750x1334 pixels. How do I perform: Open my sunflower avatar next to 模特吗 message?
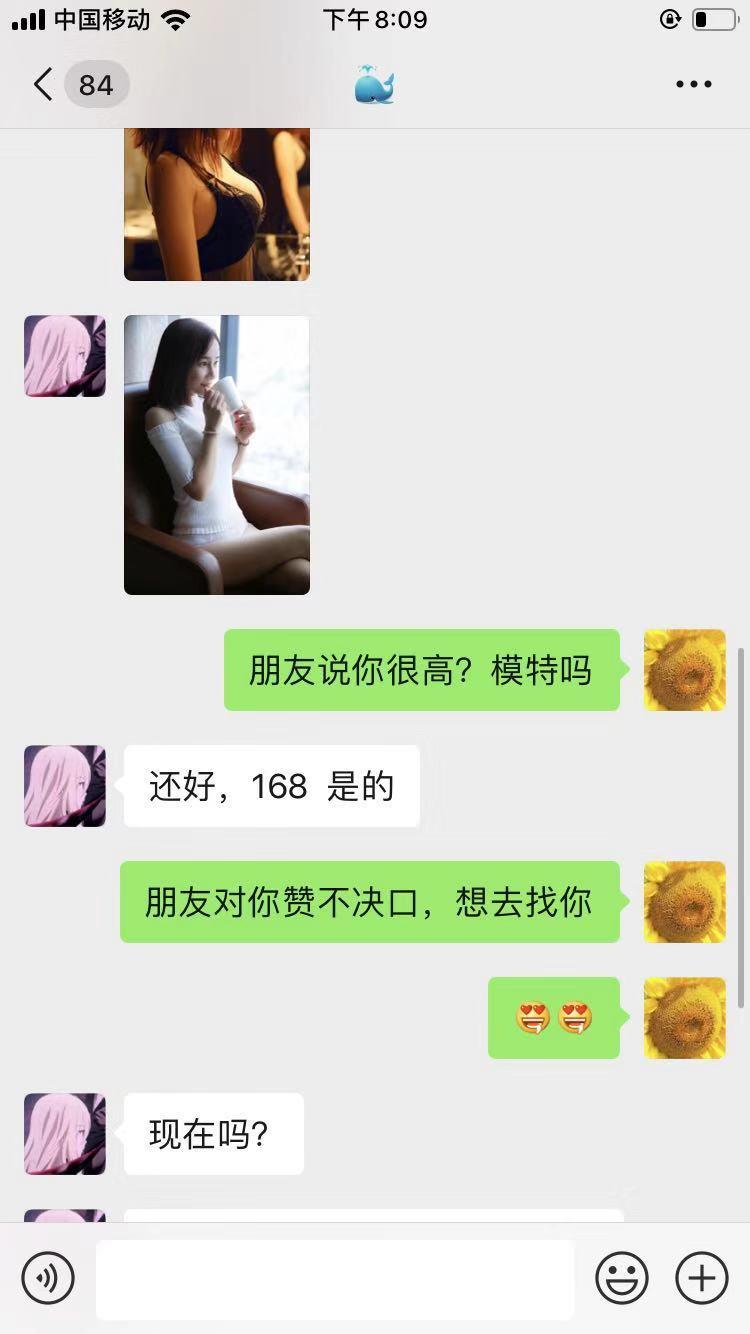(x=684, y=670)
